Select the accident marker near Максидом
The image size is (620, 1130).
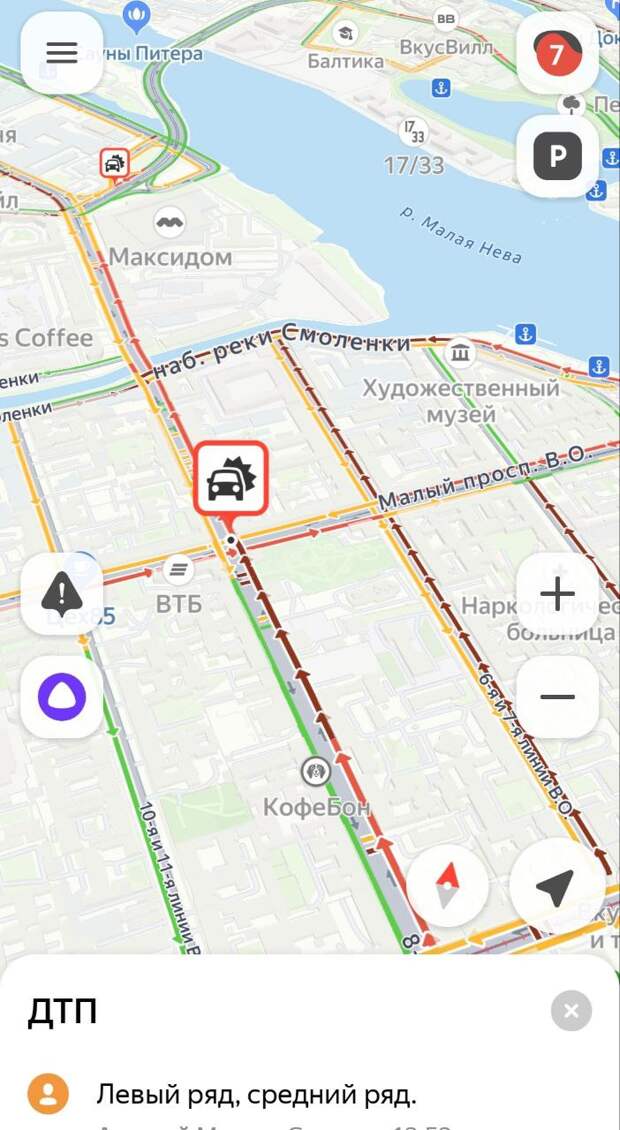[115, 163]
